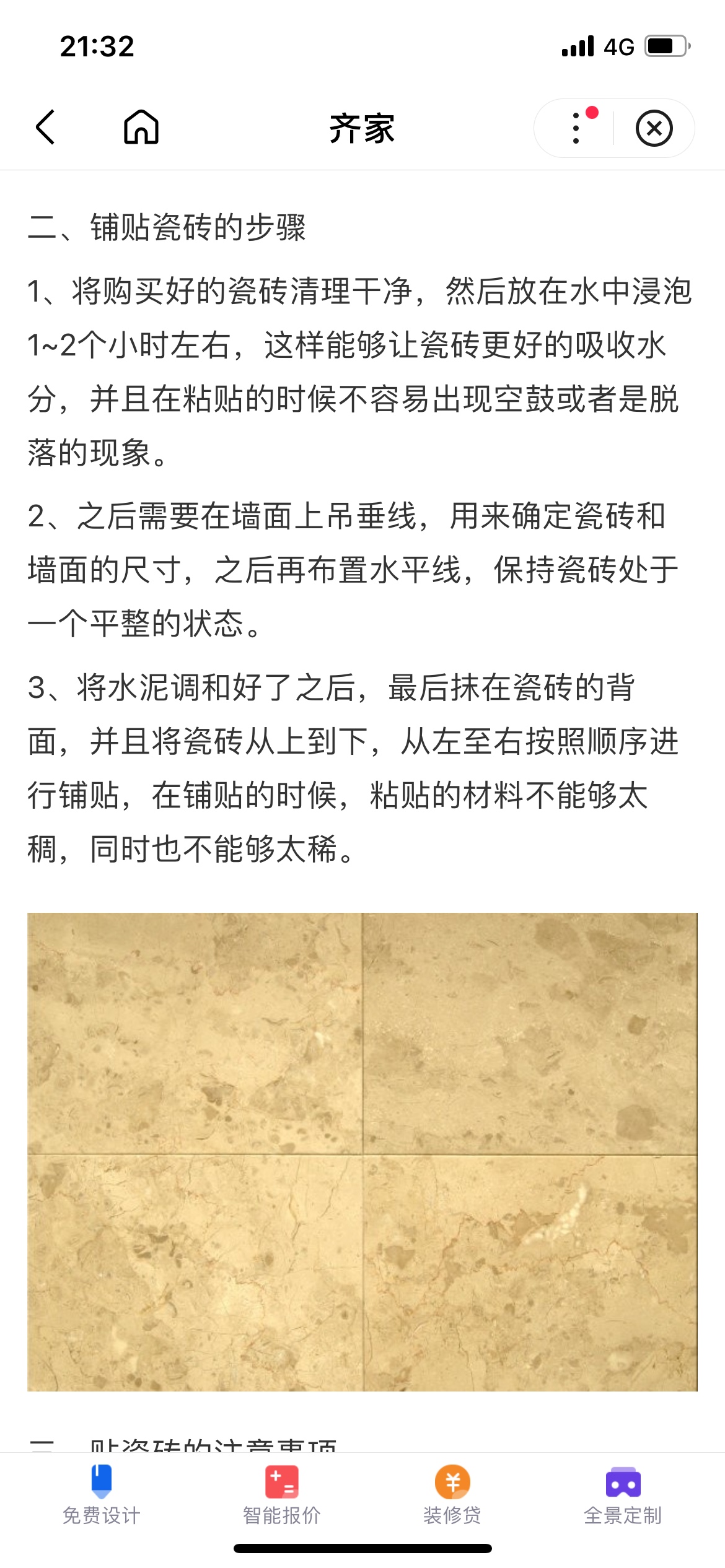Open 免费设计 free design
This screenshot has width=725, height=1568.
coord(102,1494)
